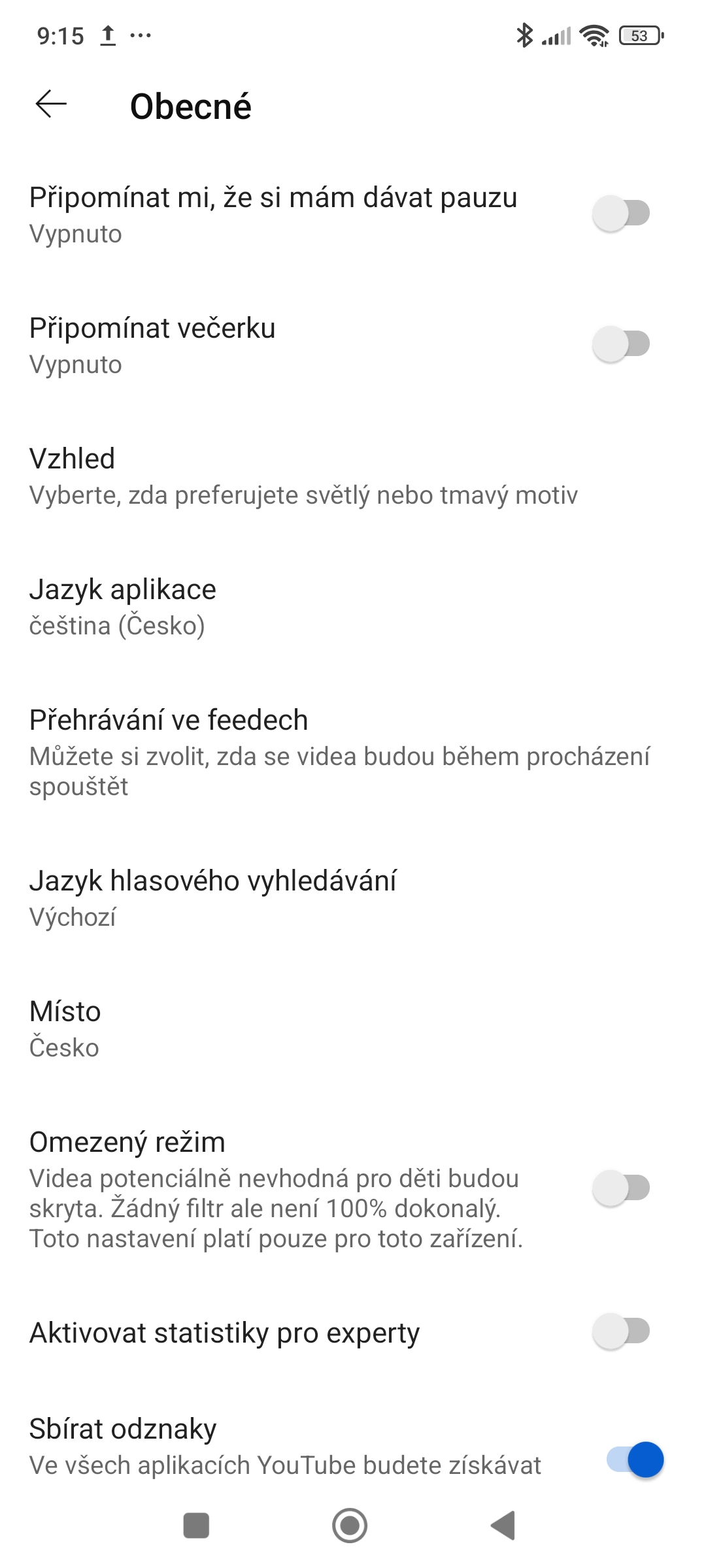This screenshot has height=1568, width=706.
Task: Open Přehrávání ve feedech options
Action: pos(353,753)
